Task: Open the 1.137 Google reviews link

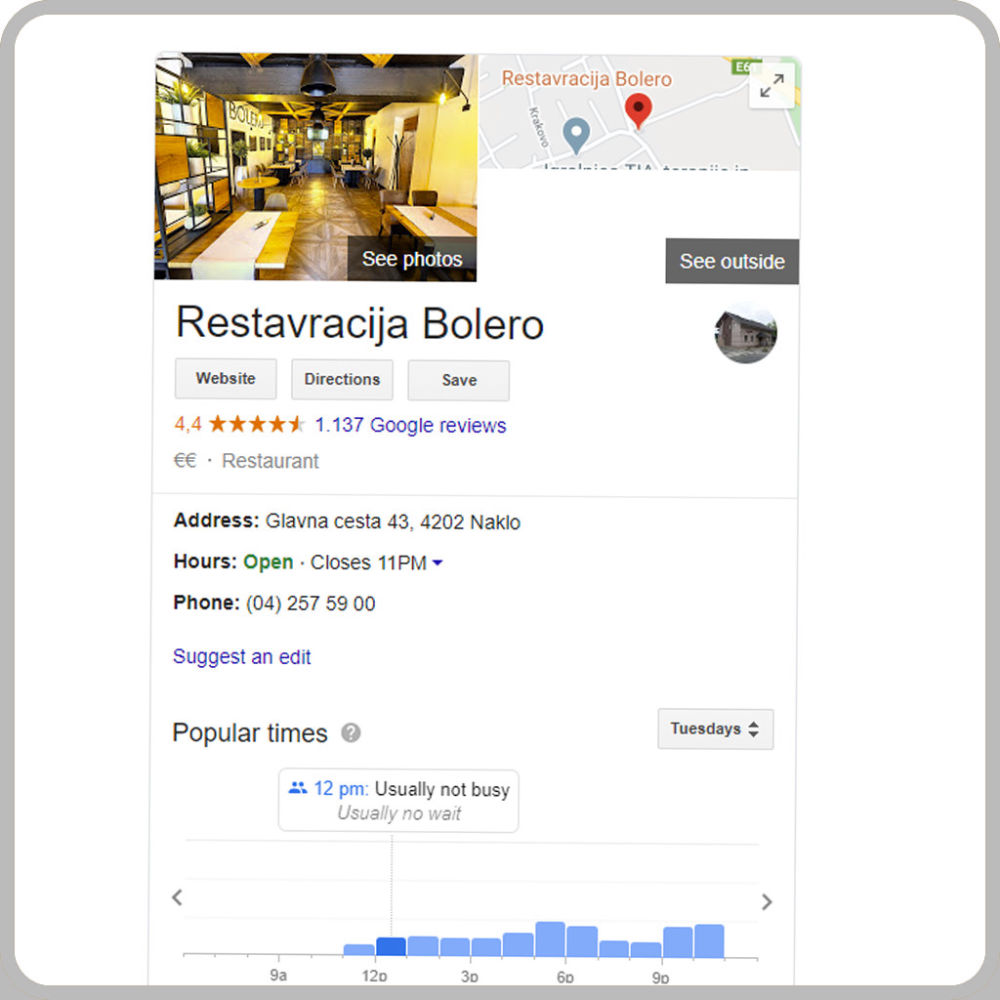Action: pyautogui.click(x=410, y=425)
